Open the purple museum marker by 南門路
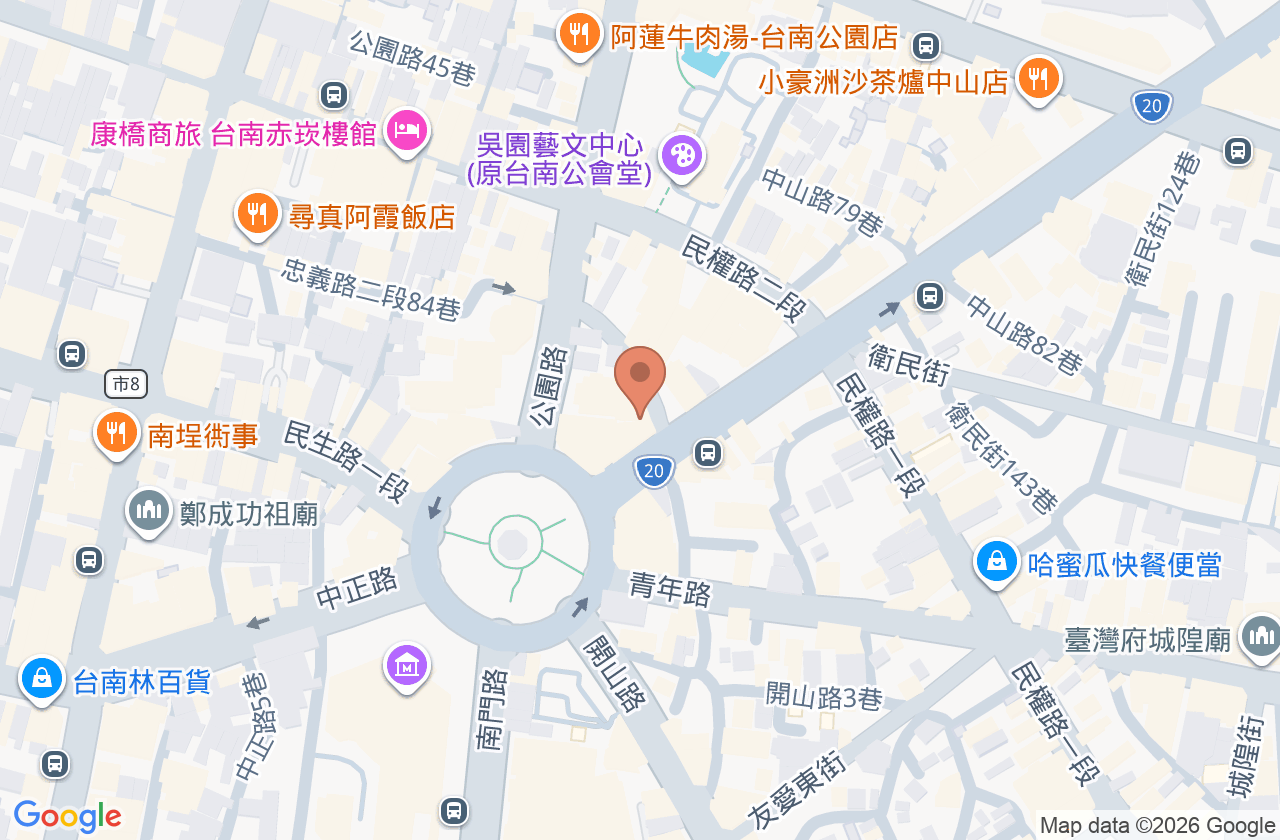1280x840 pixels. tap(407, 666)
